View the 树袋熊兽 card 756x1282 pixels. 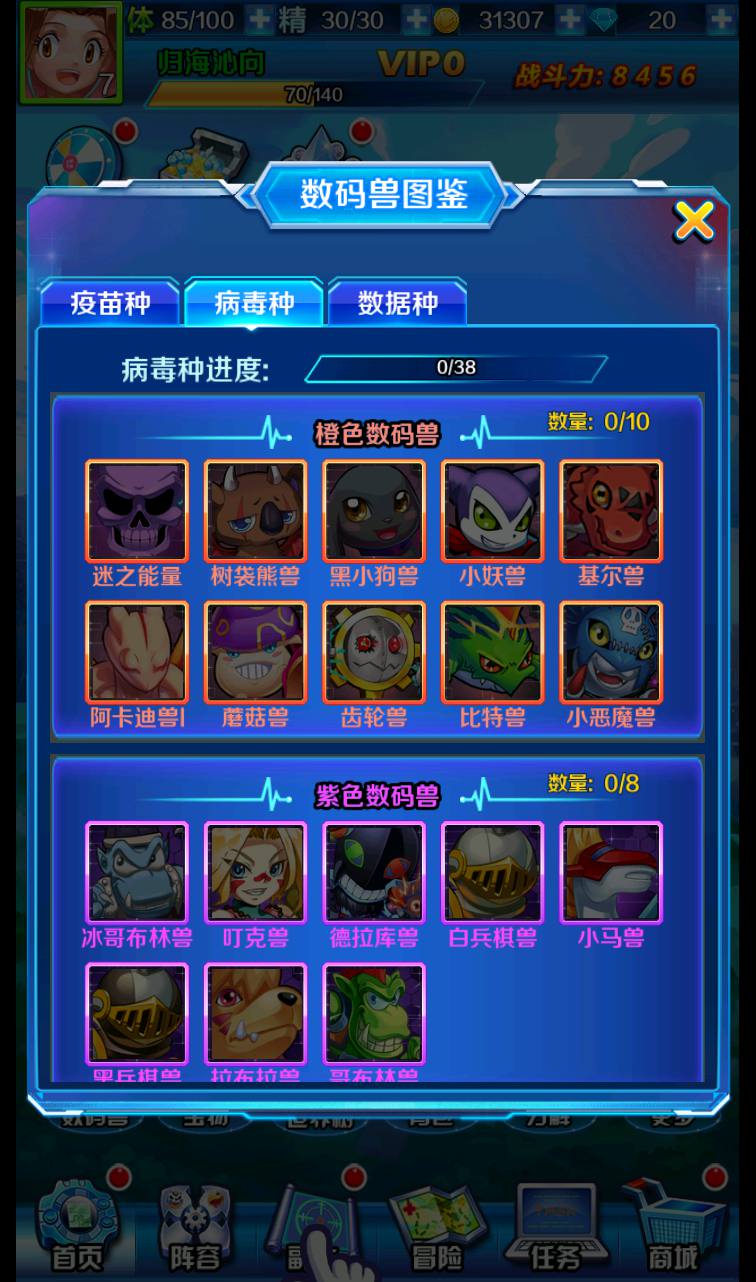[255, 511]
